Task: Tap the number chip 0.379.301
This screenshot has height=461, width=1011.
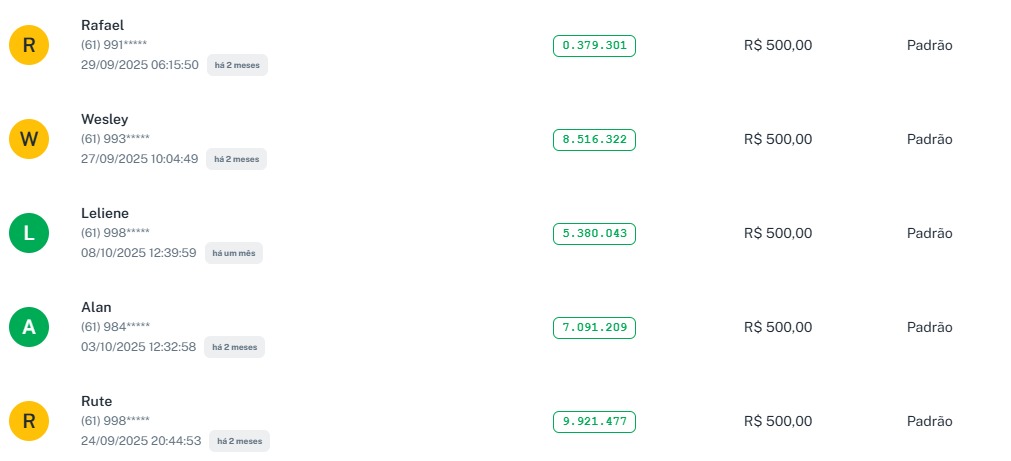Action: [x=594, y=45]
